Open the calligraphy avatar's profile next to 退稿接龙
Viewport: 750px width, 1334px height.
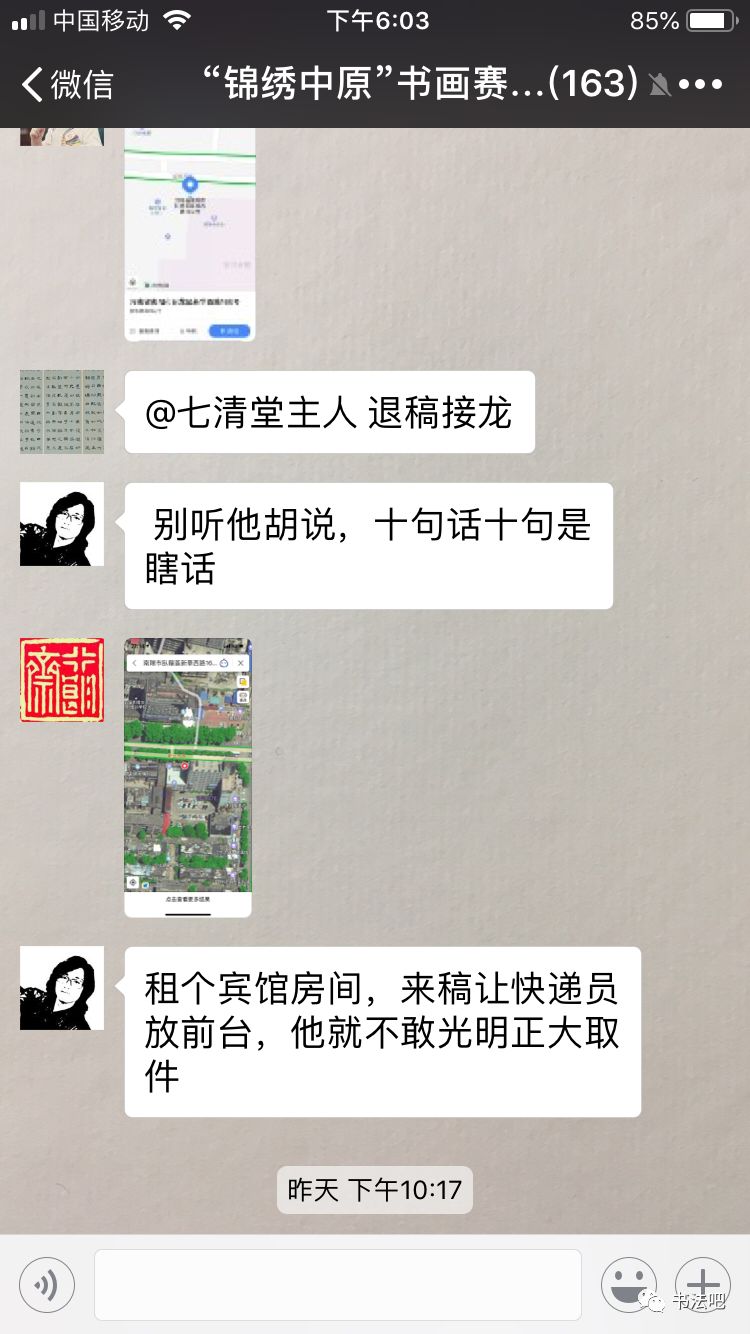pos(62,412)
